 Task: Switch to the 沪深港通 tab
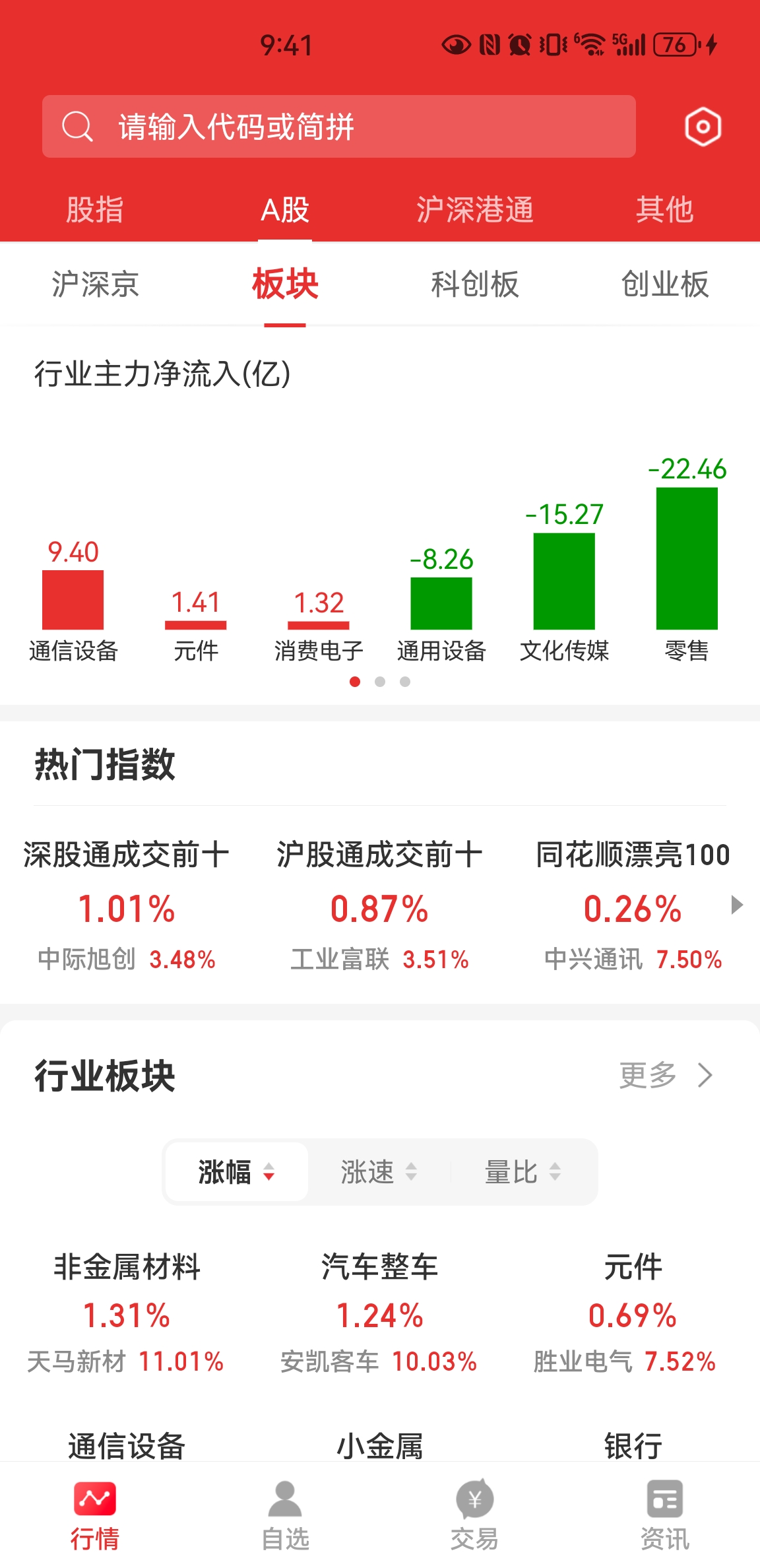pos(475,210)
